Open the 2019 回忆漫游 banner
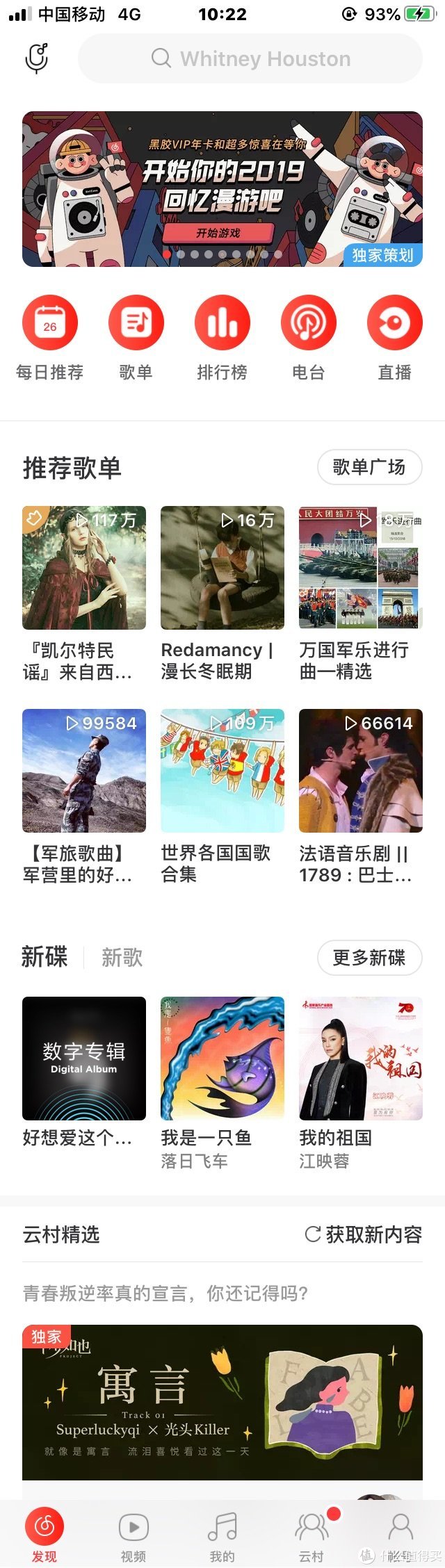Screen dimensions: 445x1568 (x=222, y=189)
